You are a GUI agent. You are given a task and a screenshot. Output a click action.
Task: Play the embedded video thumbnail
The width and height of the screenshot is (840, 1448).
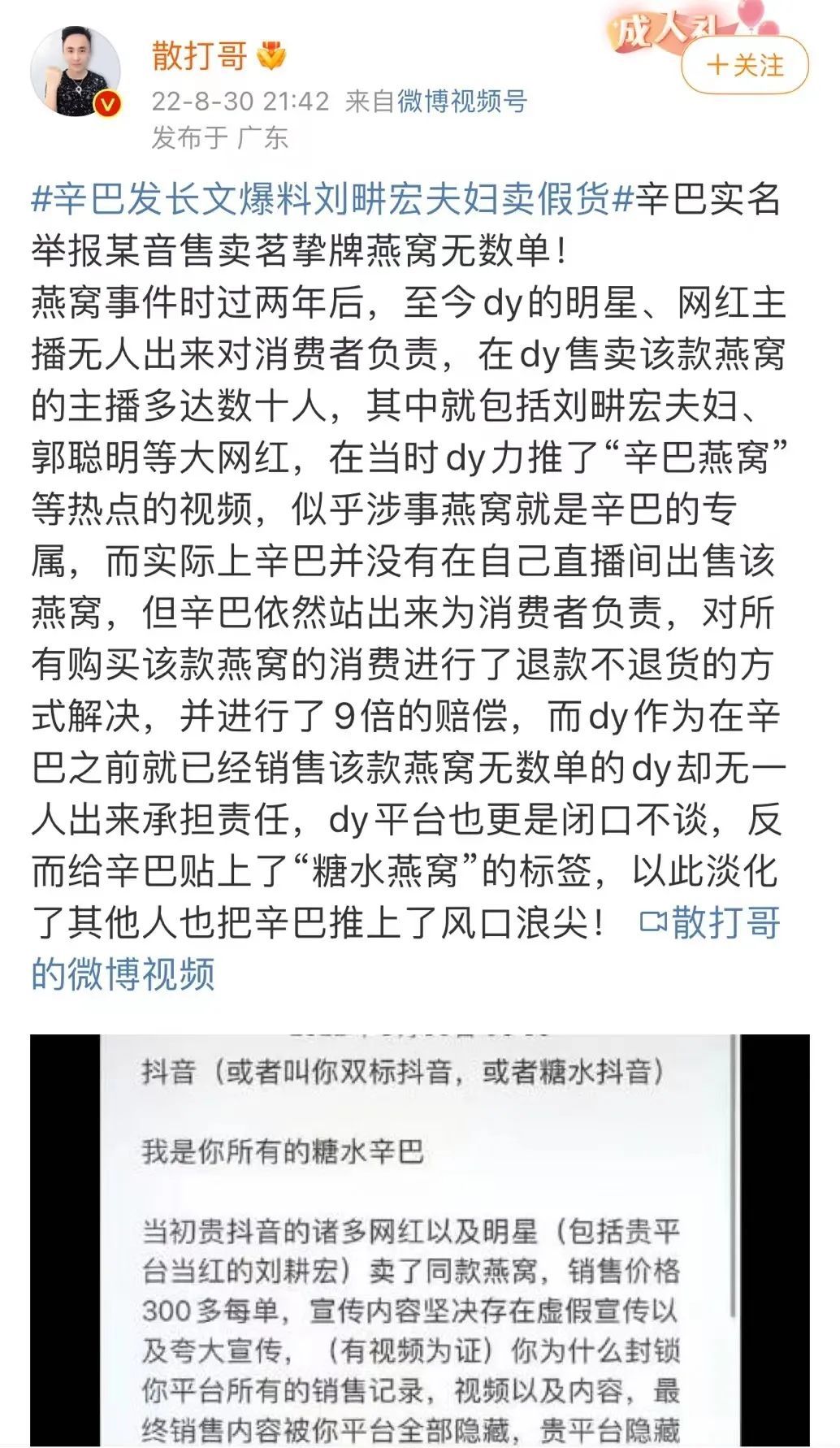coord(419,1238)
